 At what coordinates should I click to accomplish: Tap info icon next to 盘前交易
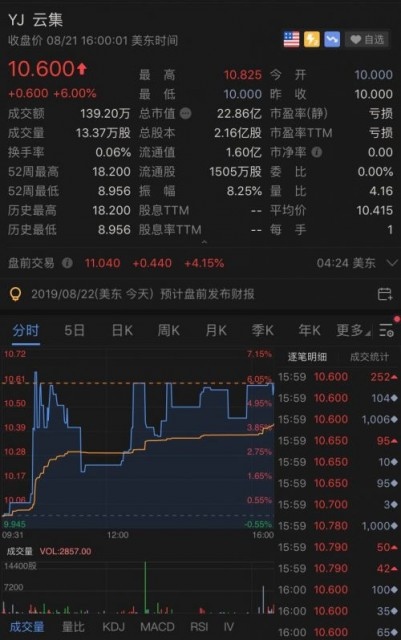(67, 263)
